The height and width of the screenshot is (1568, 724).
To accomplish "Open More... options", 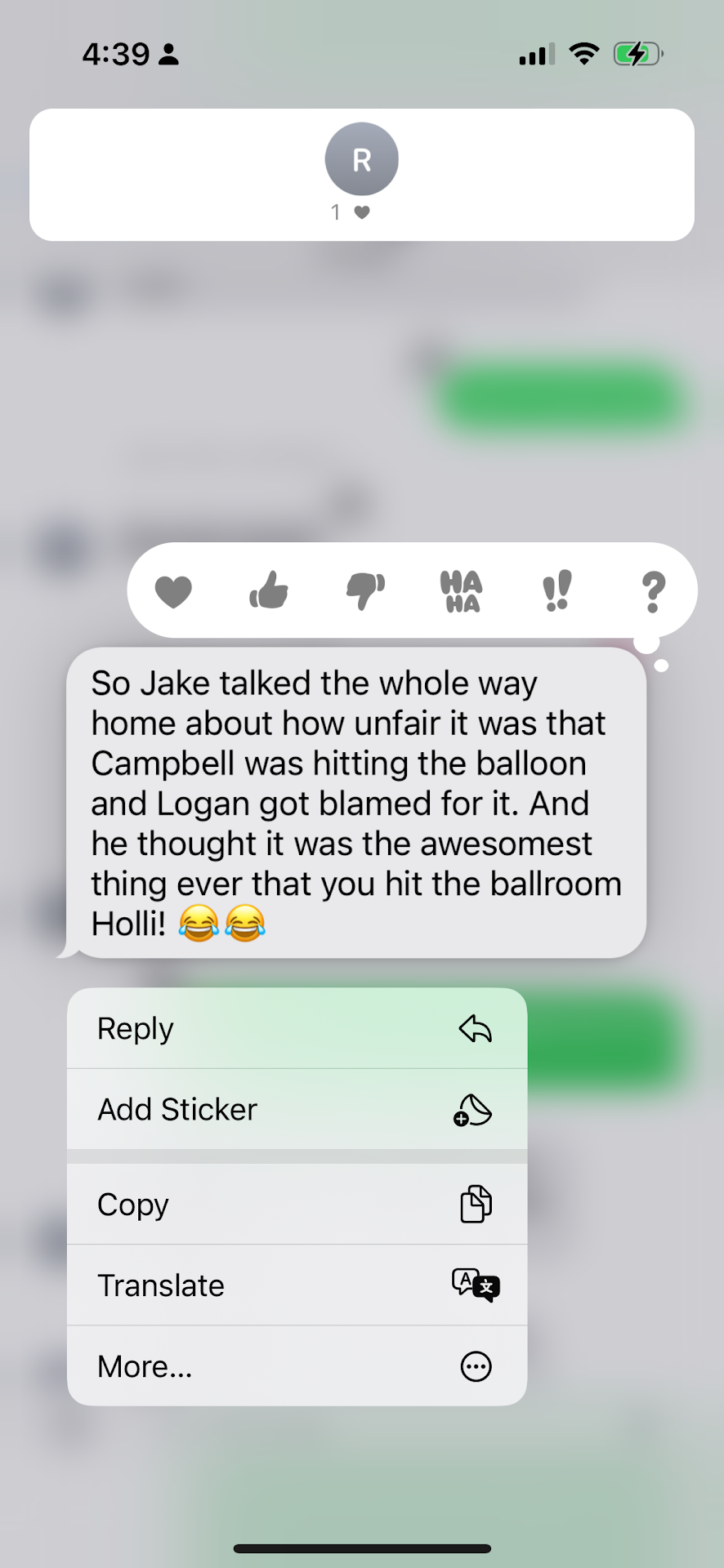I will (297, 1366).
